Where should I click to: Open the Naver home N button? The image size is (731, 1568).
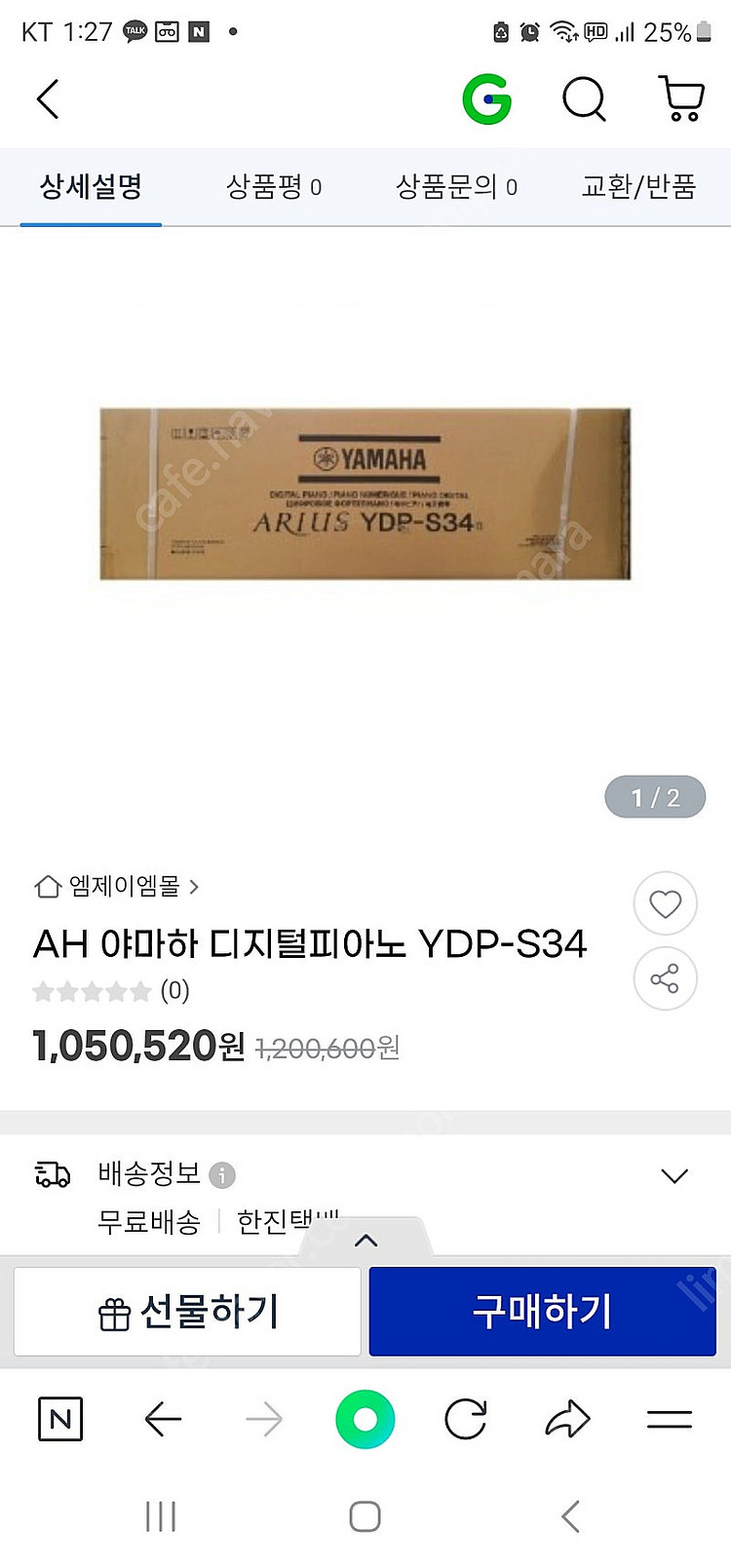pyautogui.click(x=60, y=1419)
